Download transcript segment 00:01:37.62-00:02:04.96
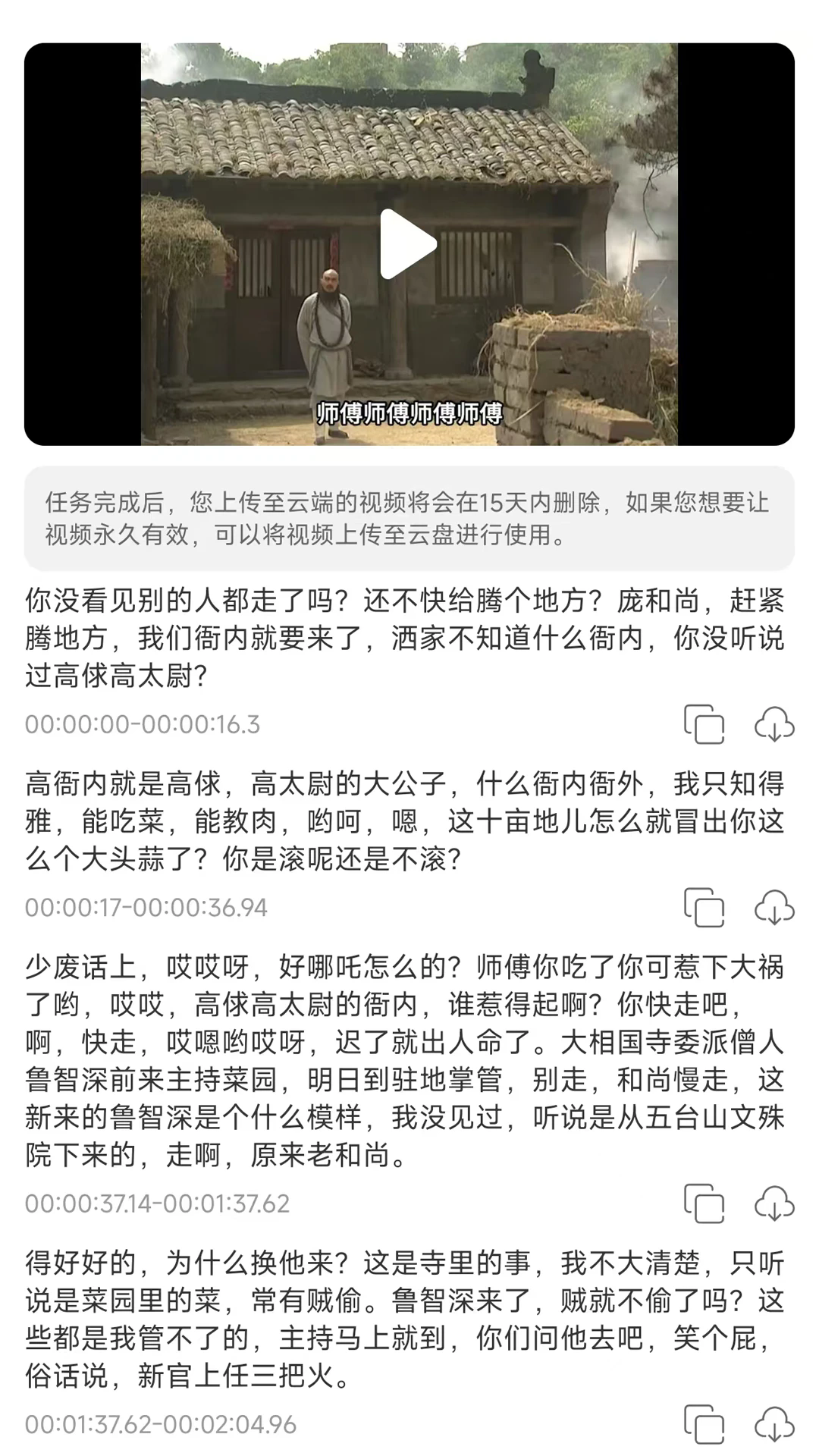Image resolution: width=819 pixels, height=1456 pixels. [774, 1424]
